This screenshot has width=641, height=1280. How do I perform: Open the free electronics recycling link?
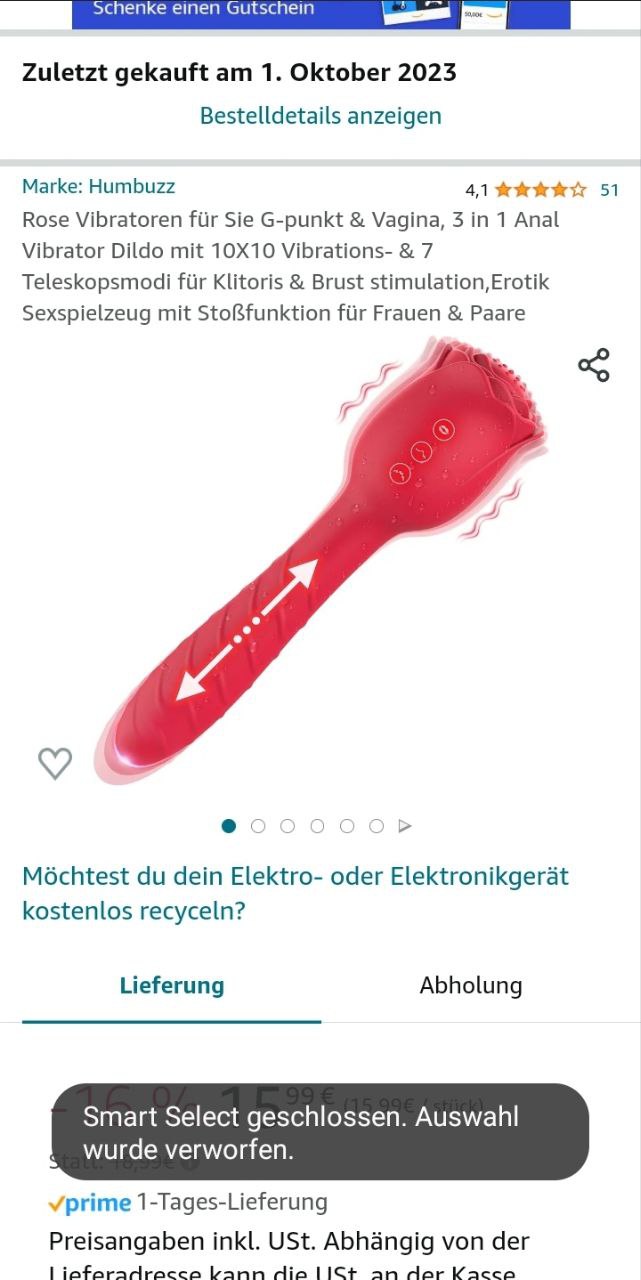pyautogui.click(x=295, y=894)
